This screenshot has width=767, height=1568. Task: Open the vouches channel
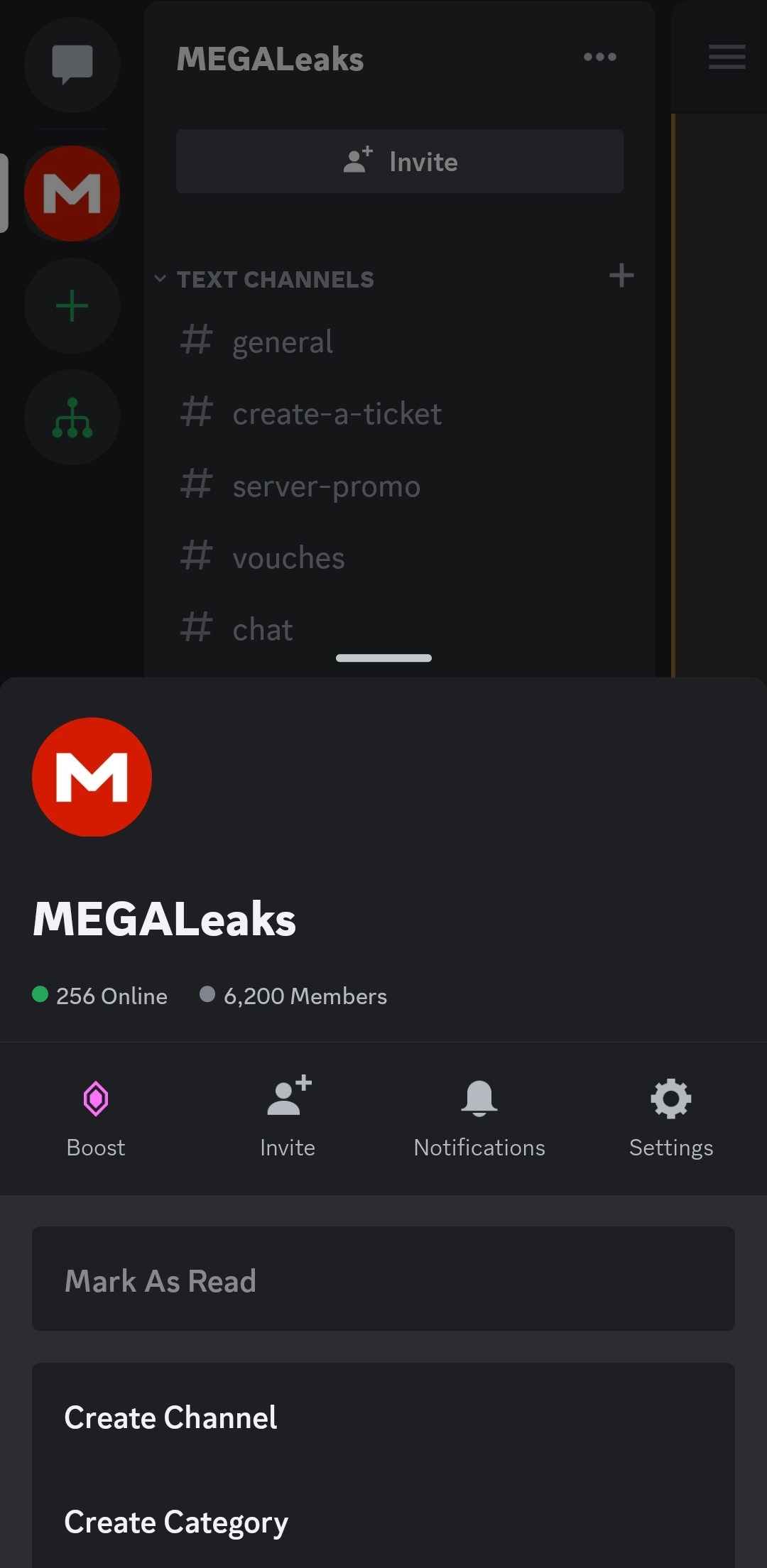point(288,558)
